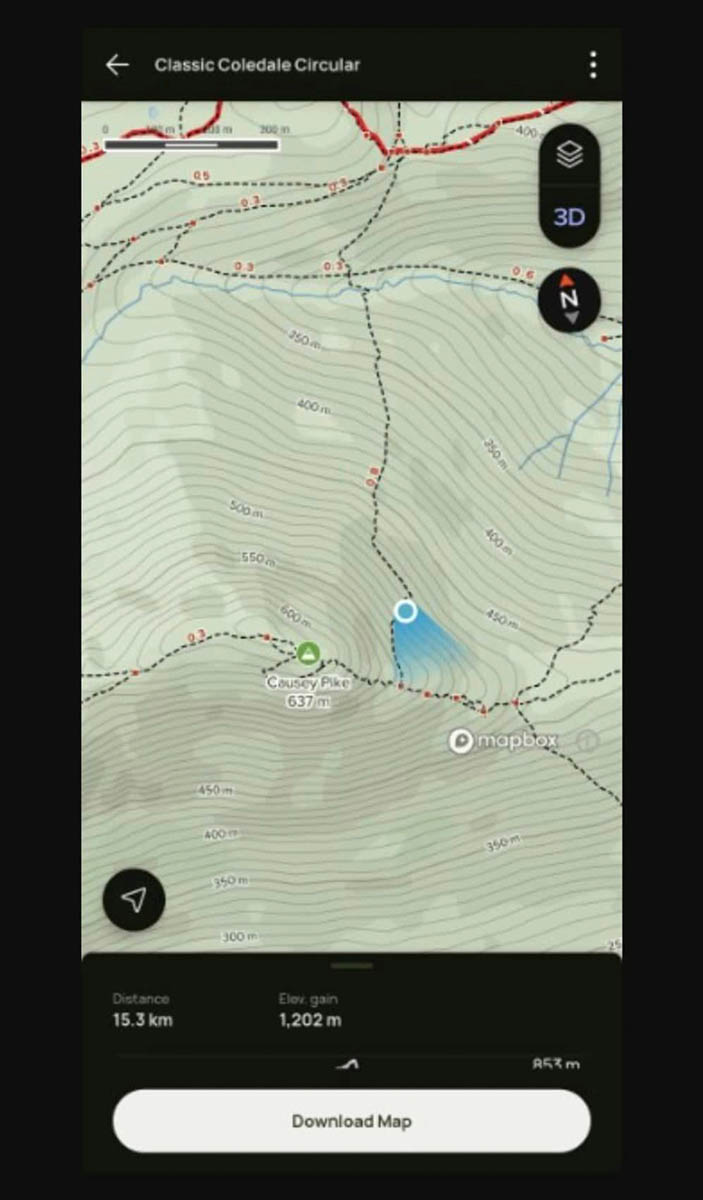Image resolution: width=703 pixels, height=1200 pixels.
Task: Reset map orientation with the compass
Action: 569,299
